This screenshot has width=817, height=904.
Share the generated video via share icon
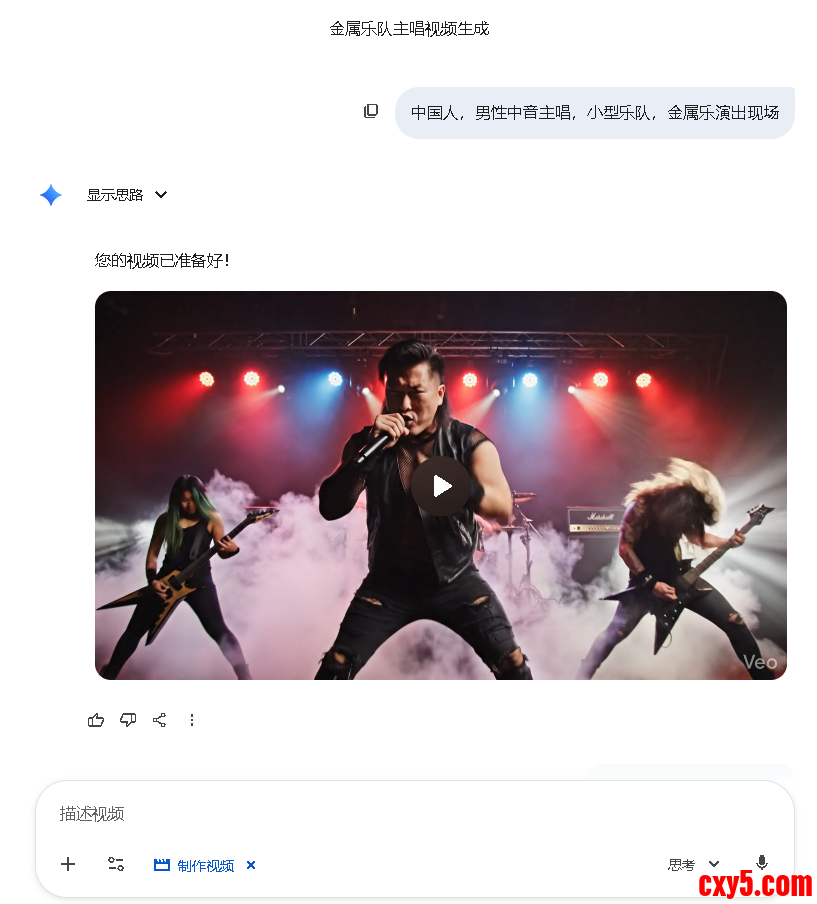pyautogui.click(x=159, y=719)
